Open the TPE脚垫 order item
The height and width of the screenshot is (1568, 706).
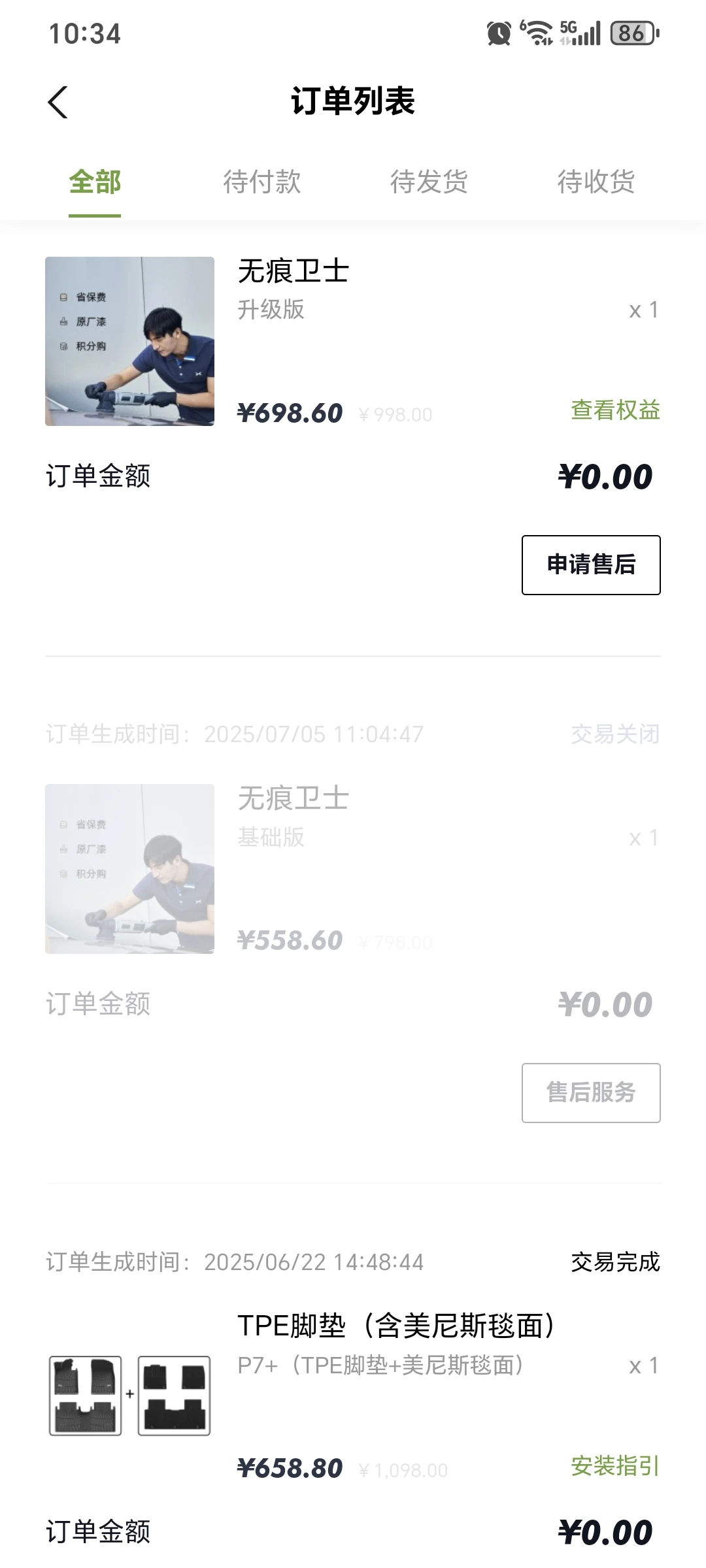pyautogui.click(x=353, y=1396)
